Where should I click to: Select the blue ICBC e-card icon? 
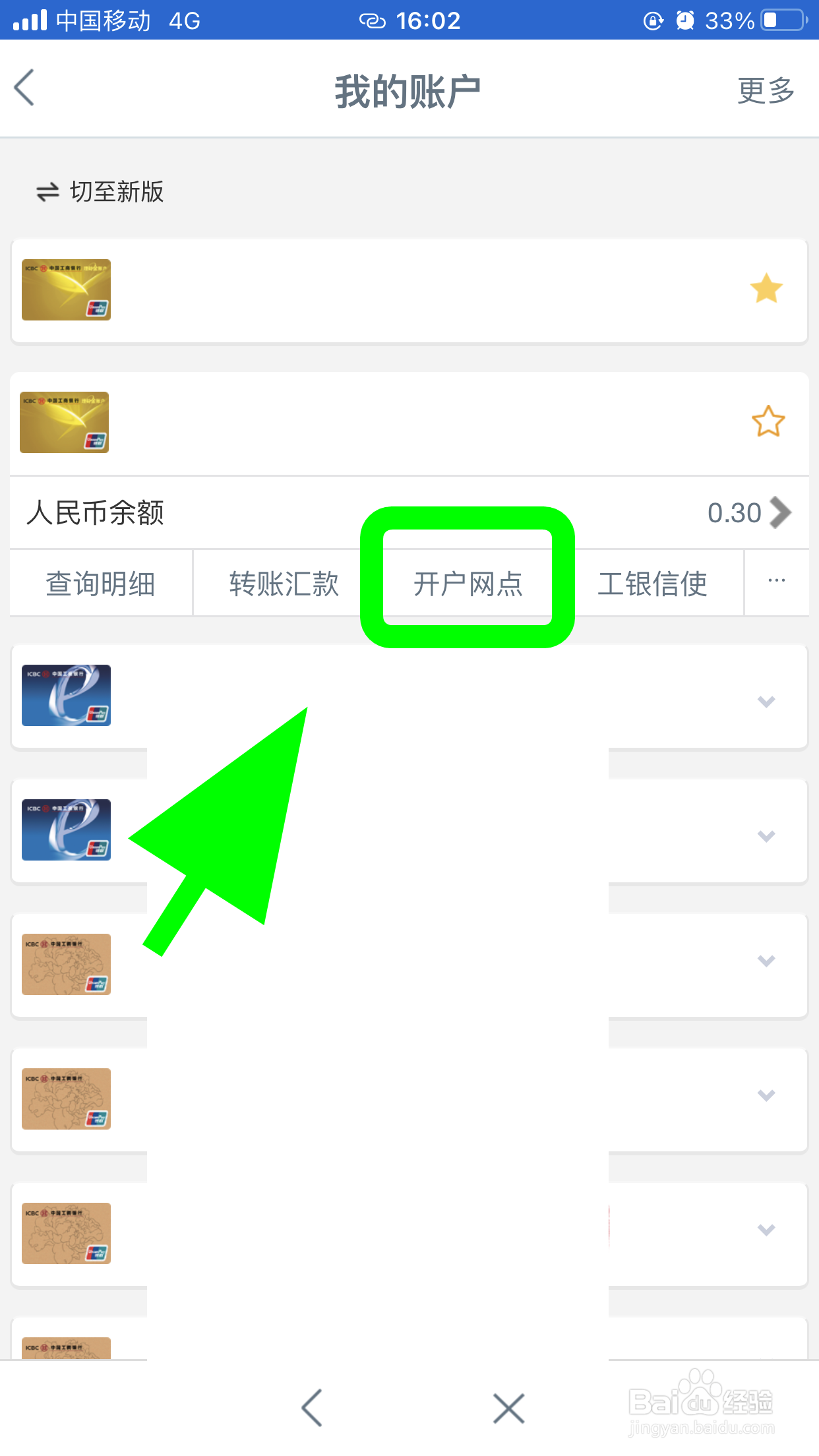pos(65,694)
